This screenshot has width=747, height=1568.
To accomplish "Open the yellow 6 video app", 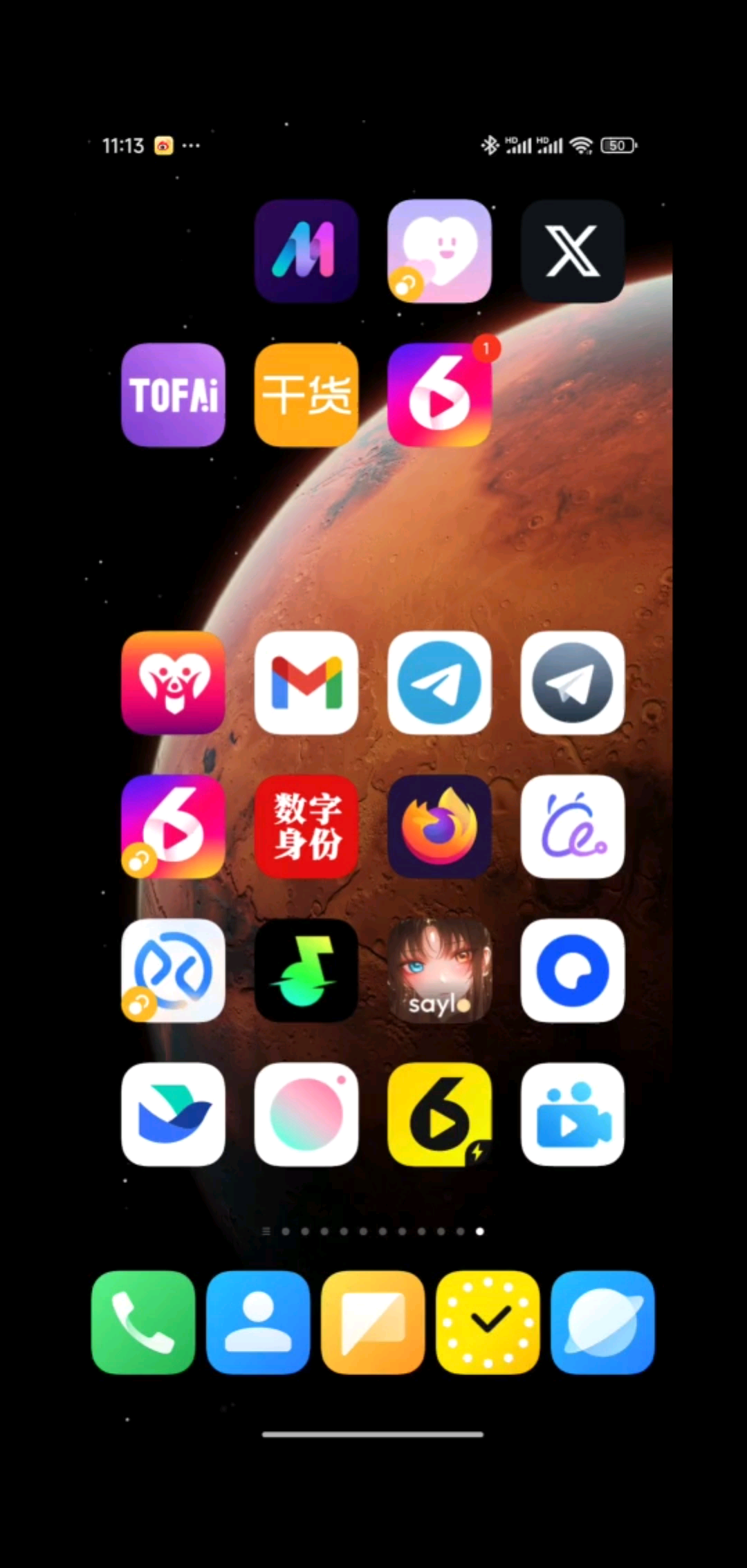I will tap(439, 1114).
